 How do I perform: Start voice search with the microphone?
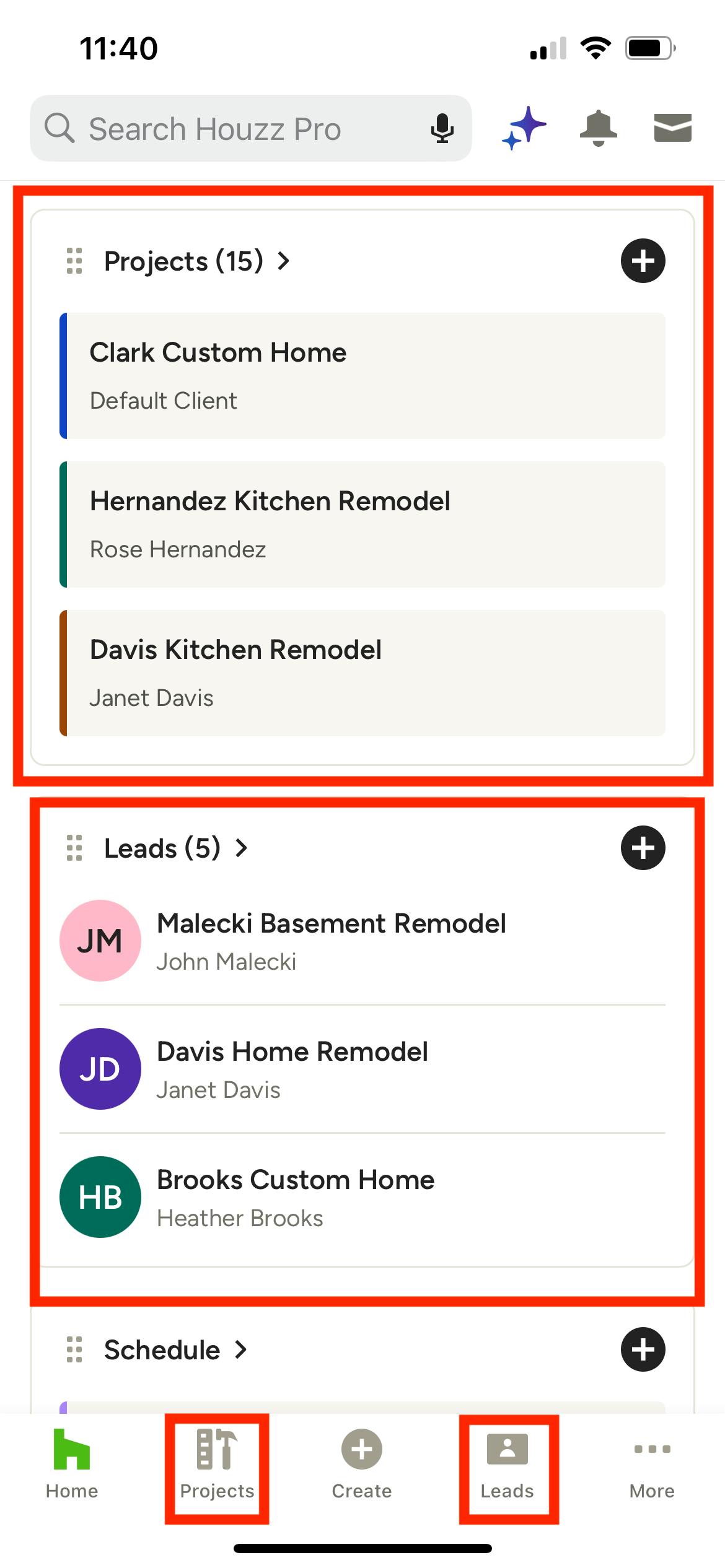click(442, 129)
